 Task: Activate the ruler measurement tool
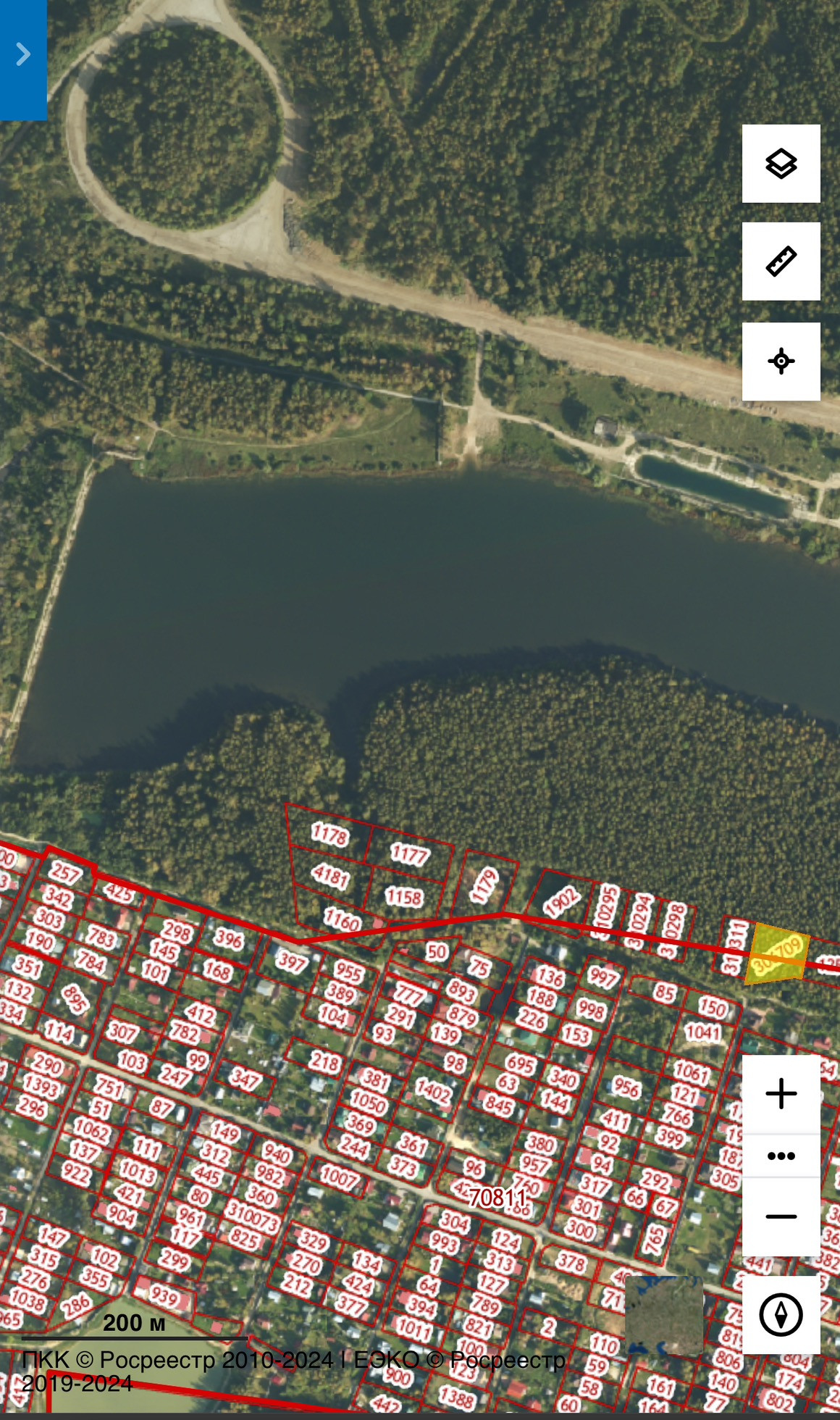(781, 262)
